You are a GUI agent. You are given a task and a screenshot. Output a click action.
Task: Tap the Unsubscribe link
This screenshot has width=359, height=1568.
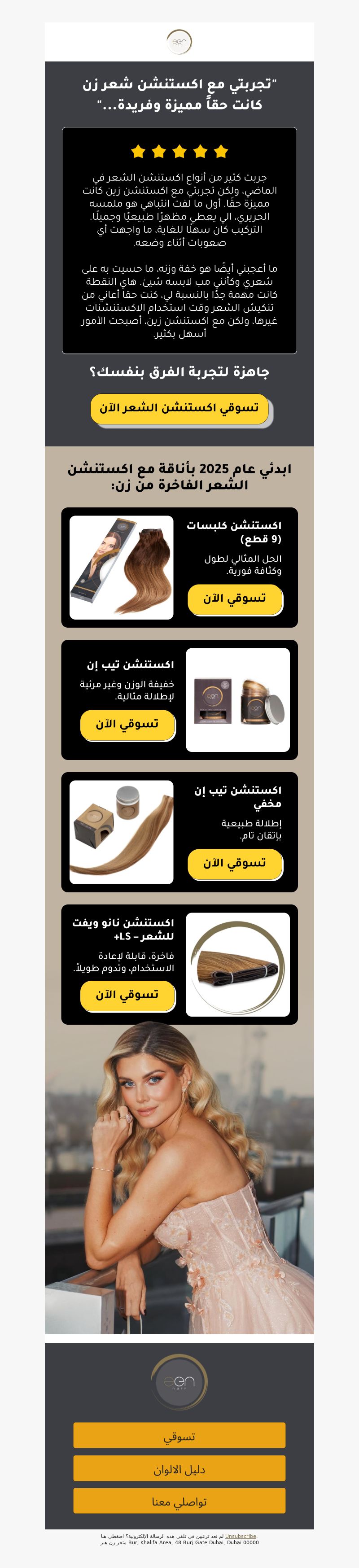click(241, 1536)
